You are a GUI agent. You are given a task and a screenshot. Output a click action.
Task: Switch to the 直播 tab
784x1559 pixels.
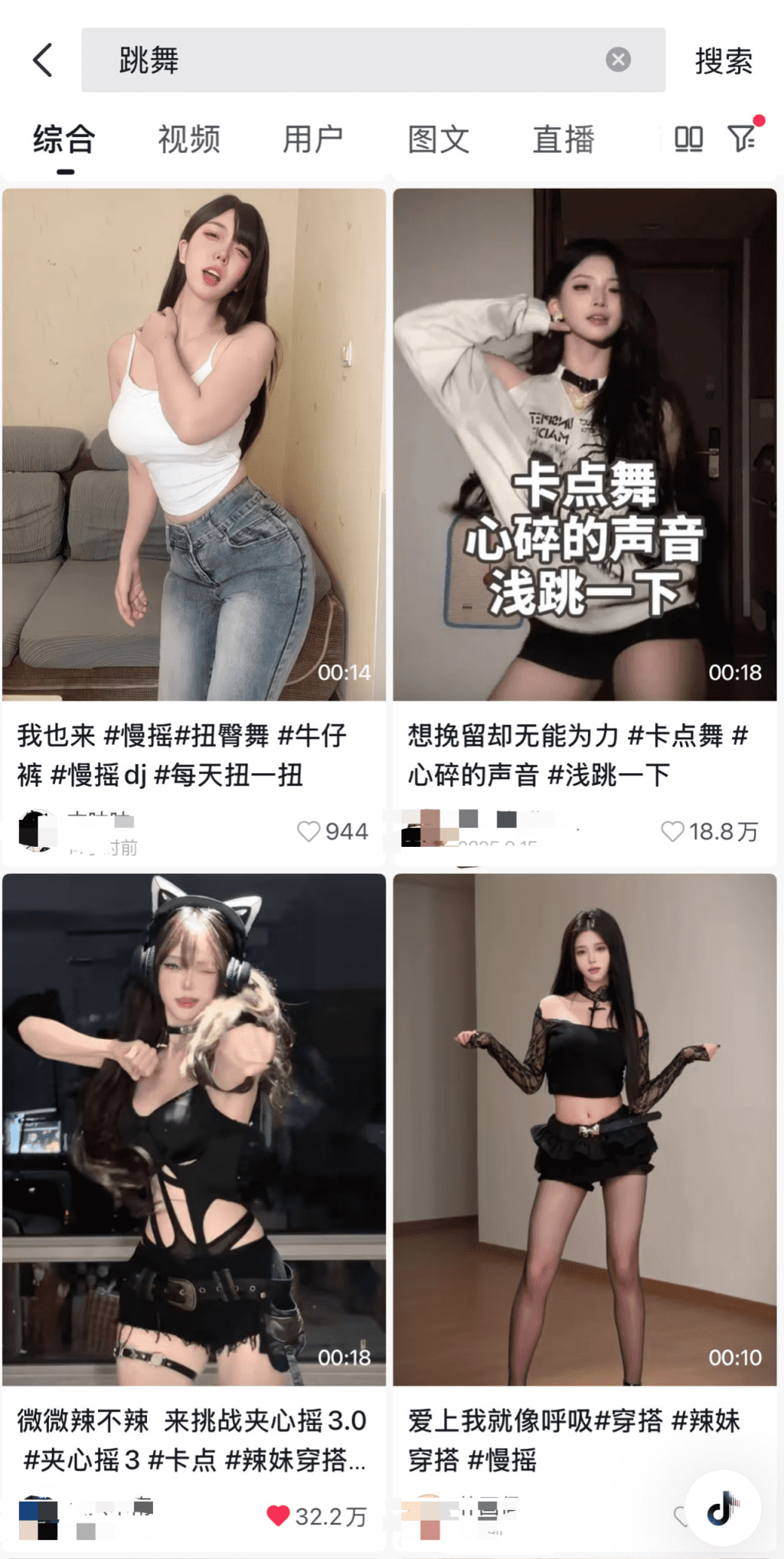(563, 140)
